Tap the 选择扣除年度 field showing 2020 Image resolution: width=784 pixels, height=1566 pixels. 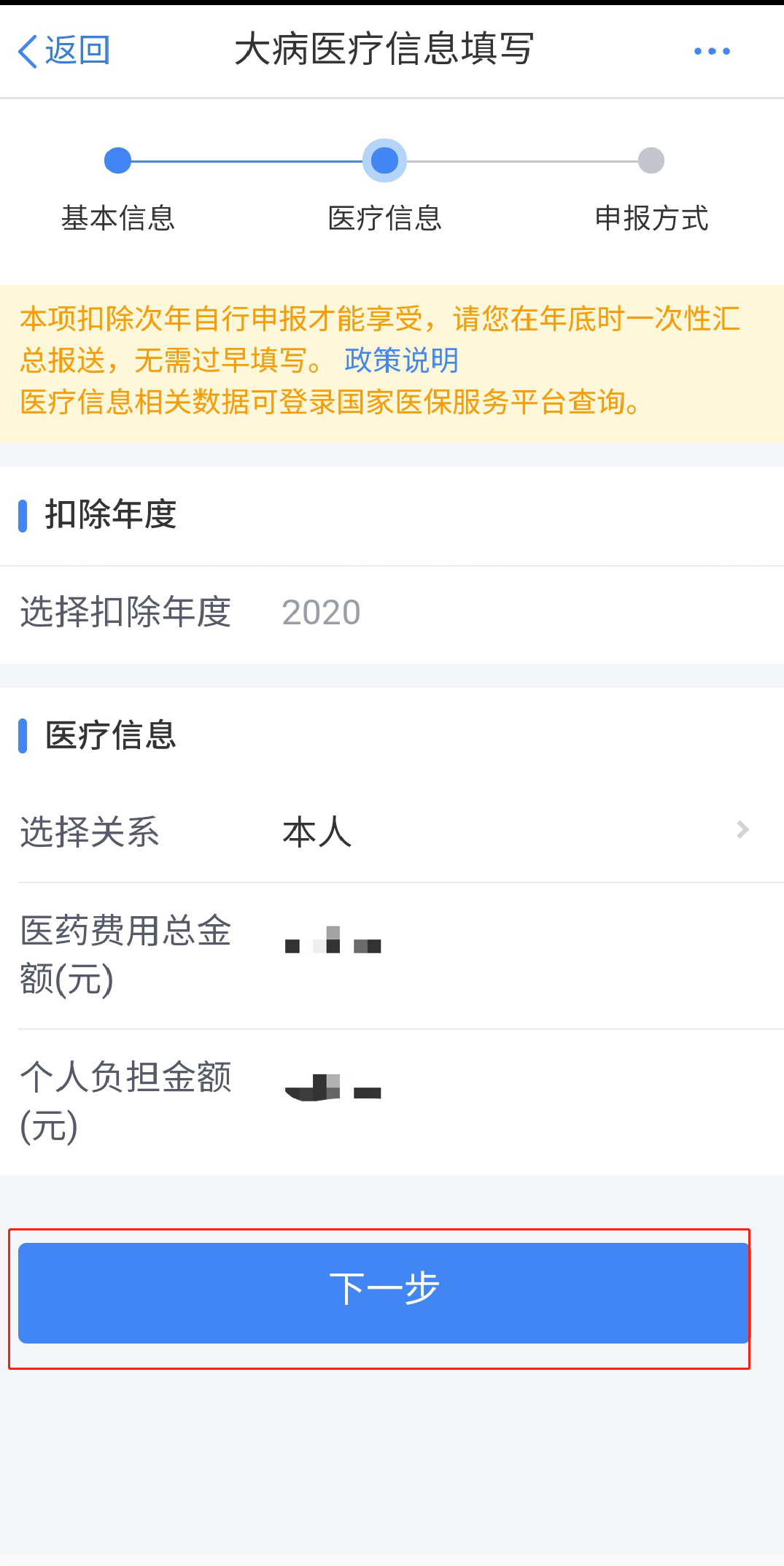pos(392,613)
